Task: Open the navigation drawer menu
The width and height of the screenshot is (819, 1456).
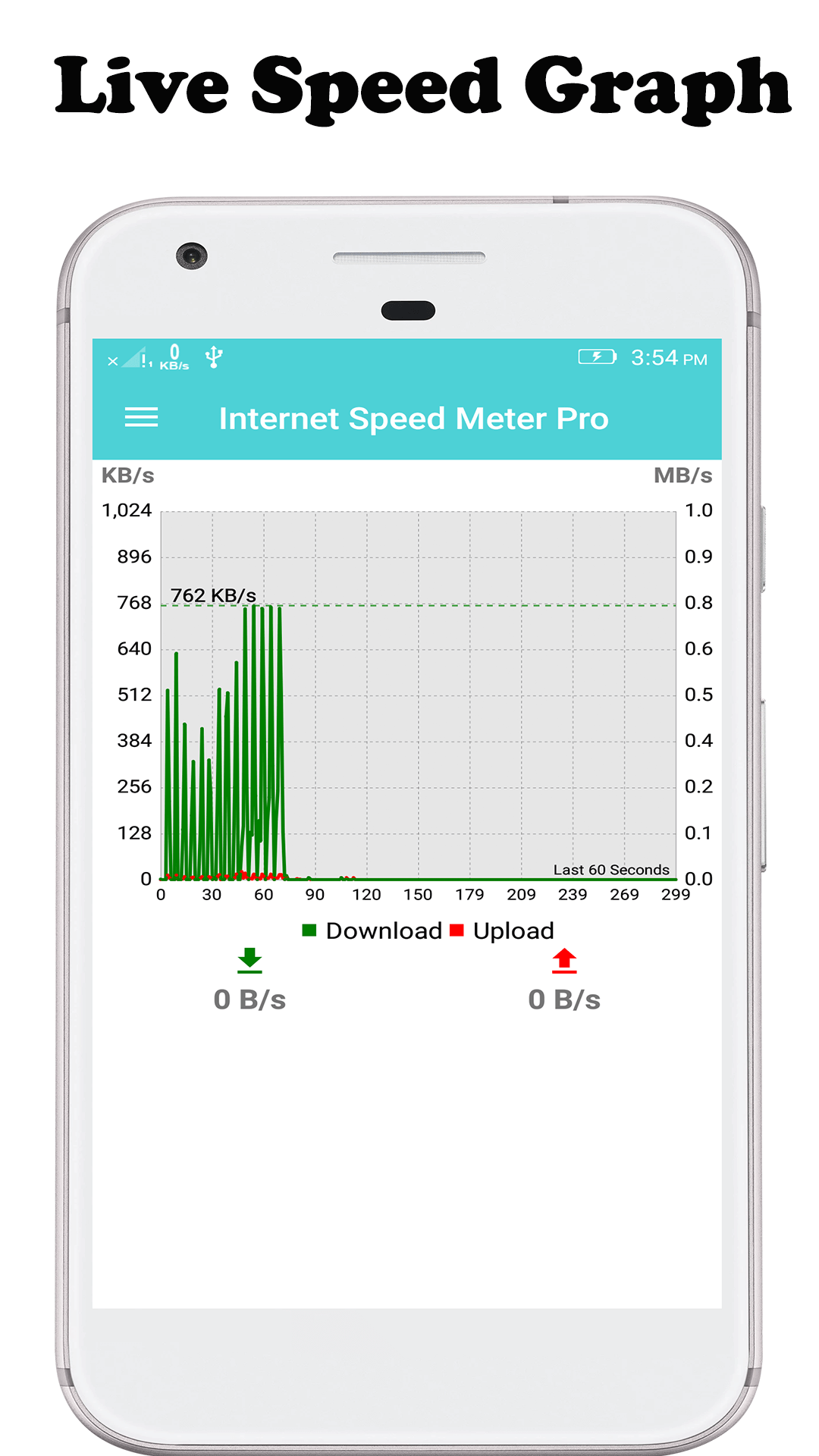Action: pos(140,418)
